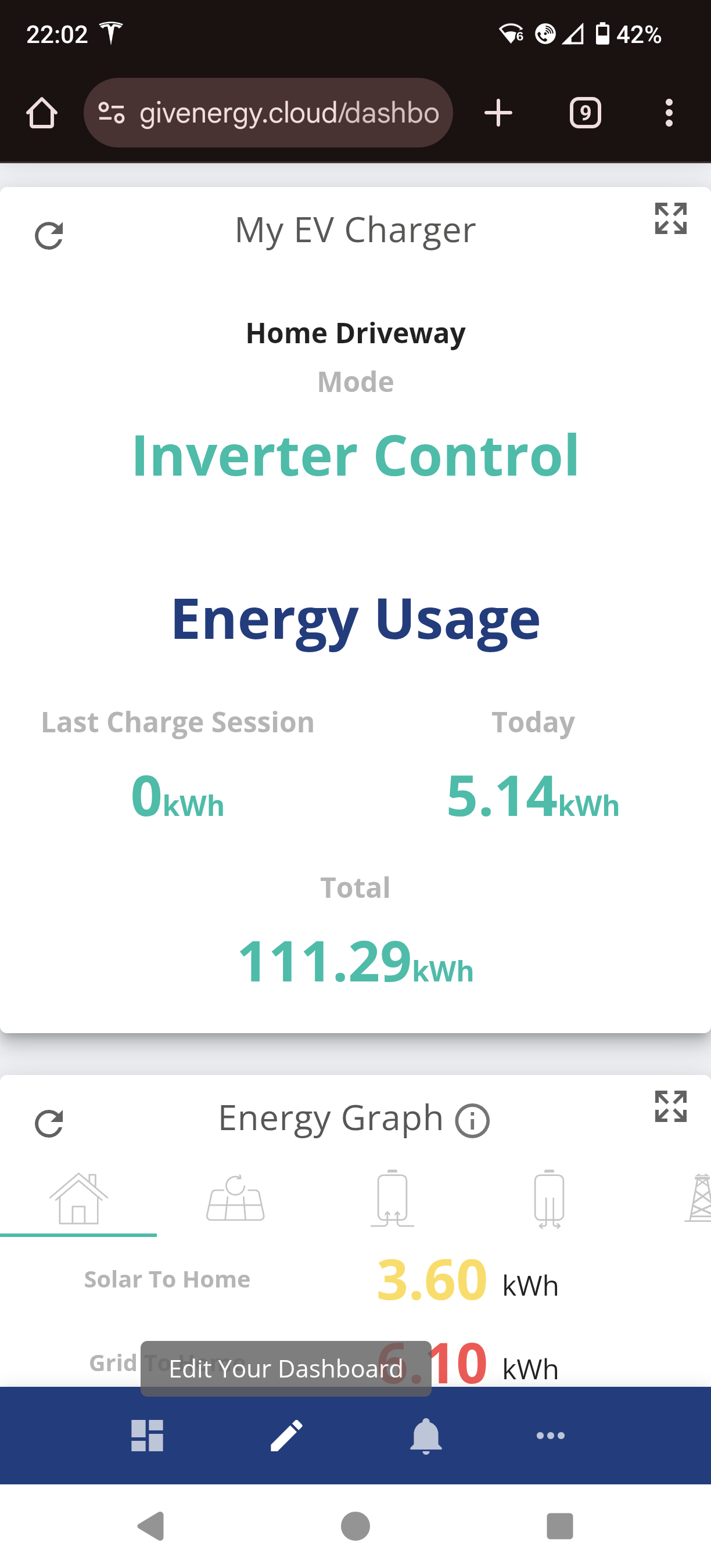Go back with the system back button
Viewport: 711px width, 1568px height.
pyautogui.click(x=151, y=1526)
